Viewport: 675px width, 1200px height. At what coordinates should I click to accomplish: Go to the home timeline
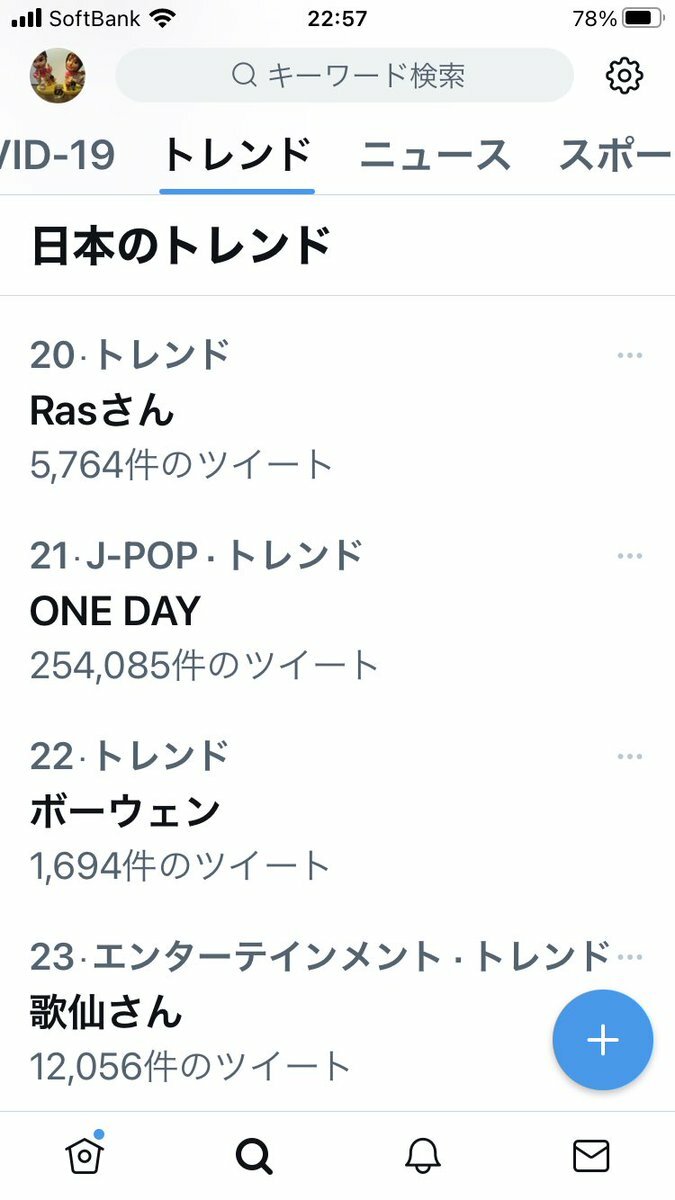click(x=85, y=1155)
